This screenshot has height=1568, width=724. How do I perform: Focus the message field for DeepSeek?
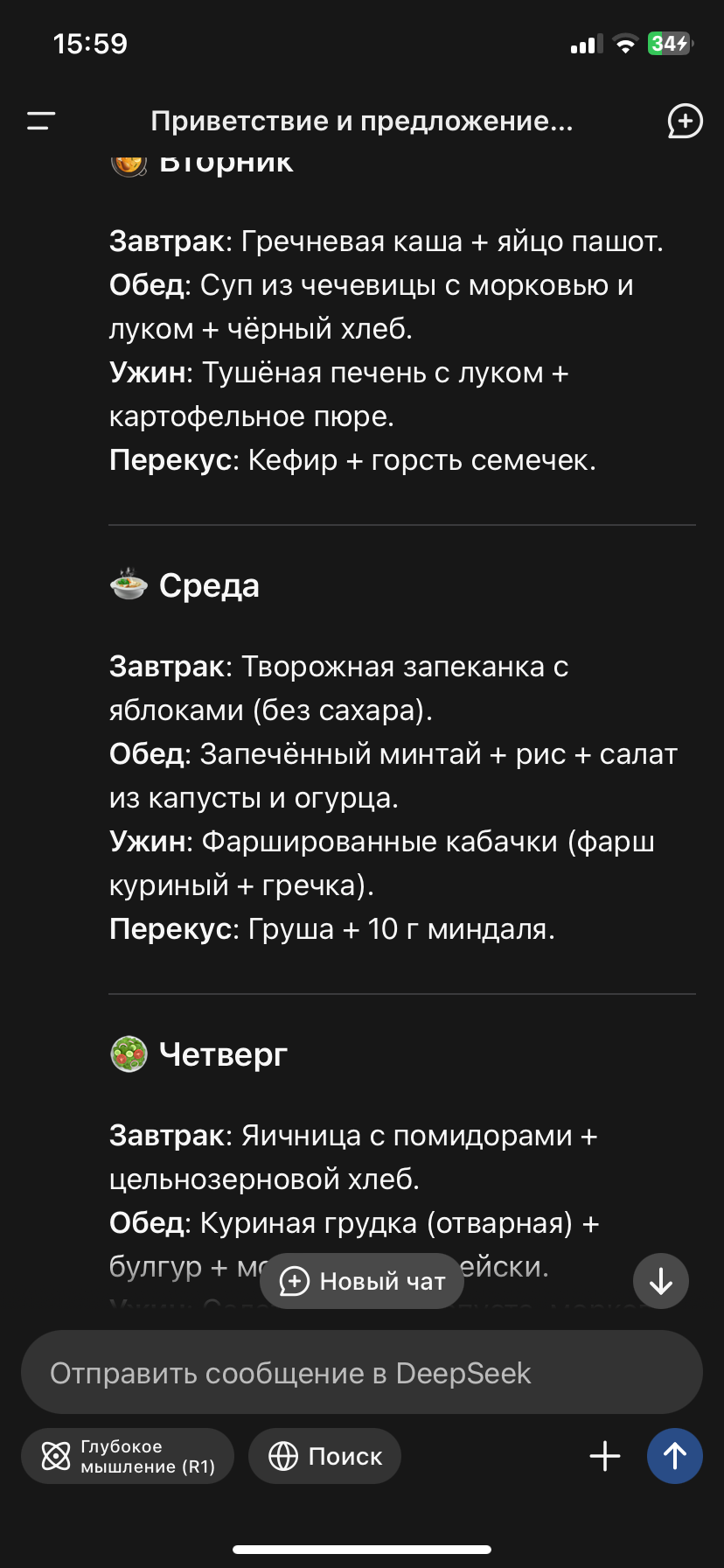[362, 1373]
